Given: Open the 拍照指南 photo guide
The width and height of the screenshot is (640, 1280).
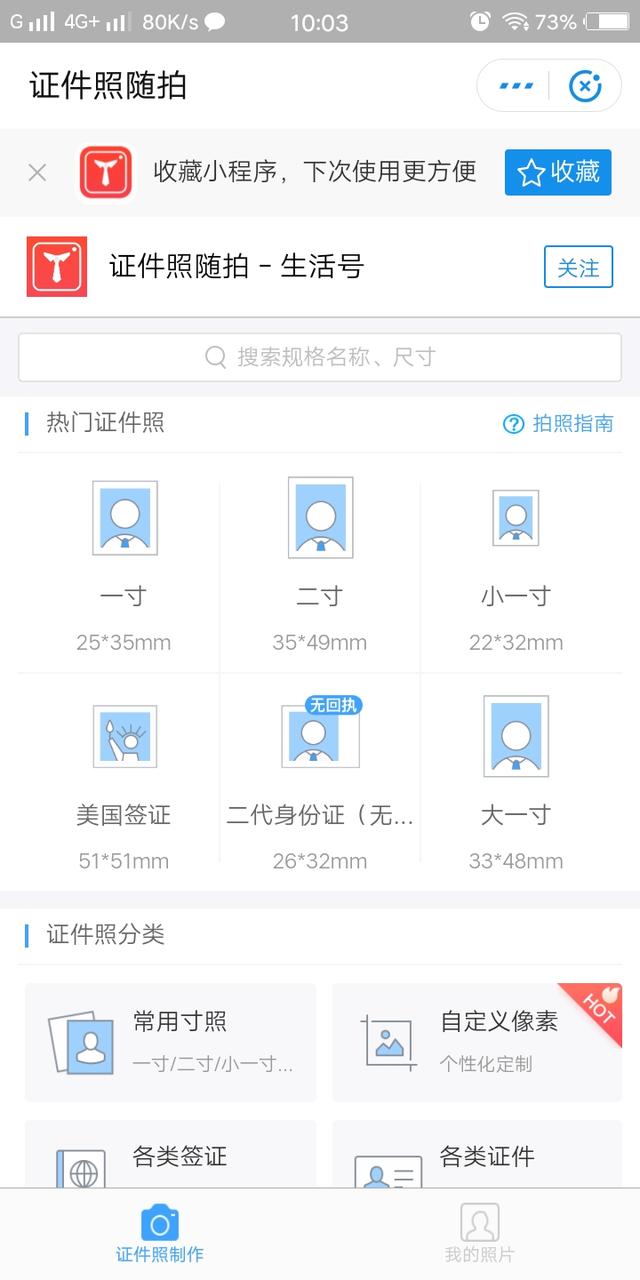Looking at the screenshot, I should pyautogui.click(x=558, y=423).
